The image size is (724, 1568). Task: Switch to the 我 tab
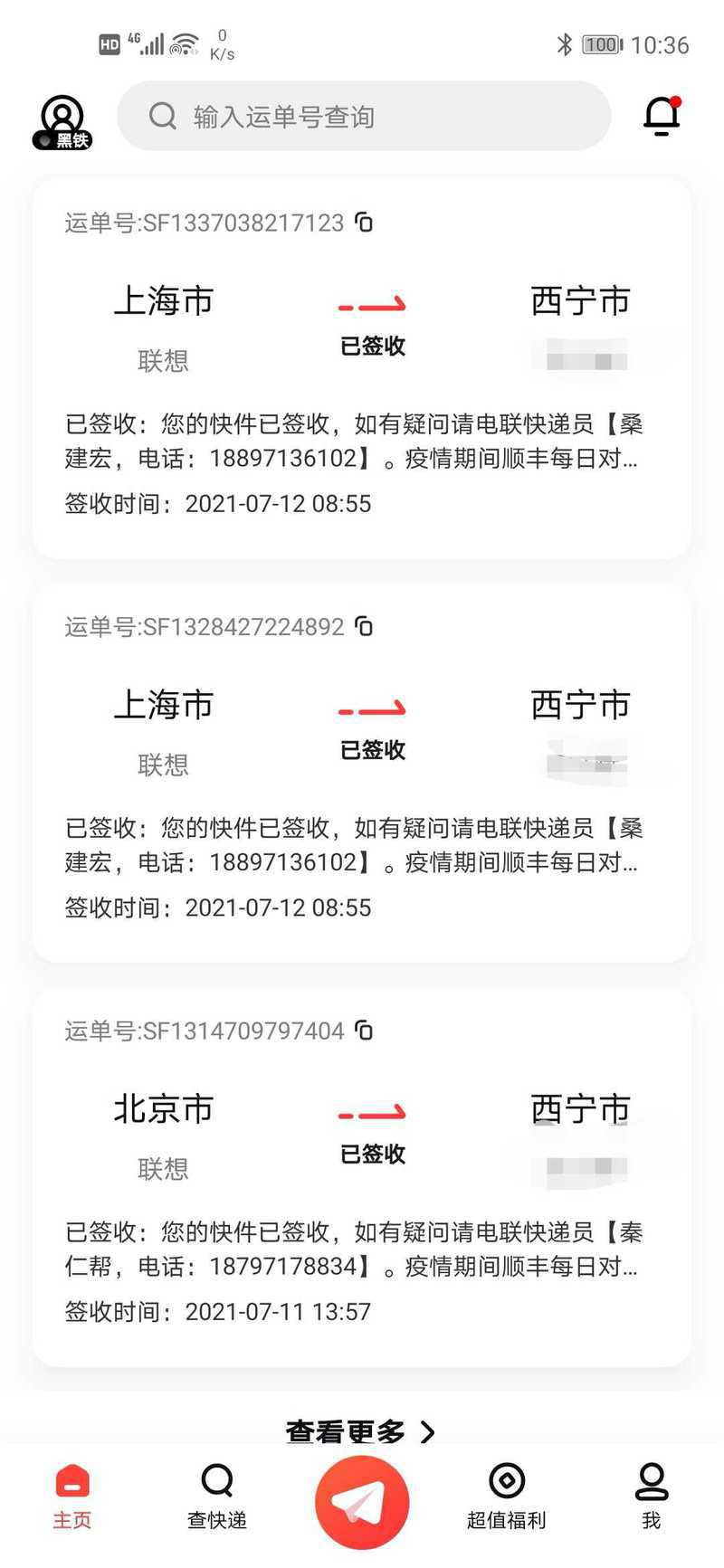pos(652,1497)
